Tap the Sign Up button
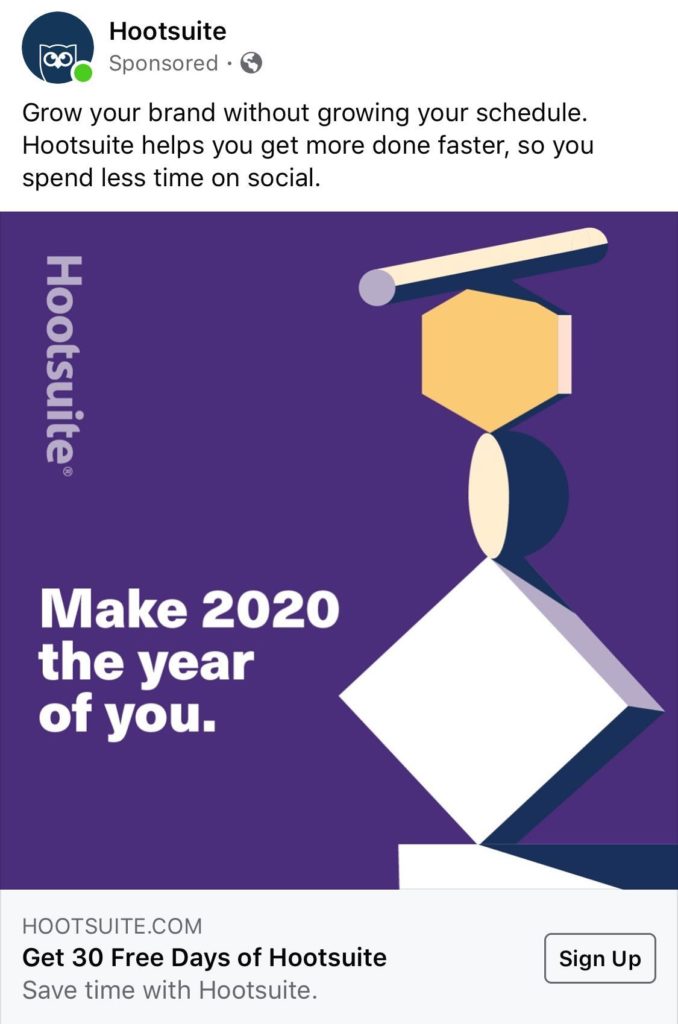Viewport: 678px width, 1024px height. [599, 958]
